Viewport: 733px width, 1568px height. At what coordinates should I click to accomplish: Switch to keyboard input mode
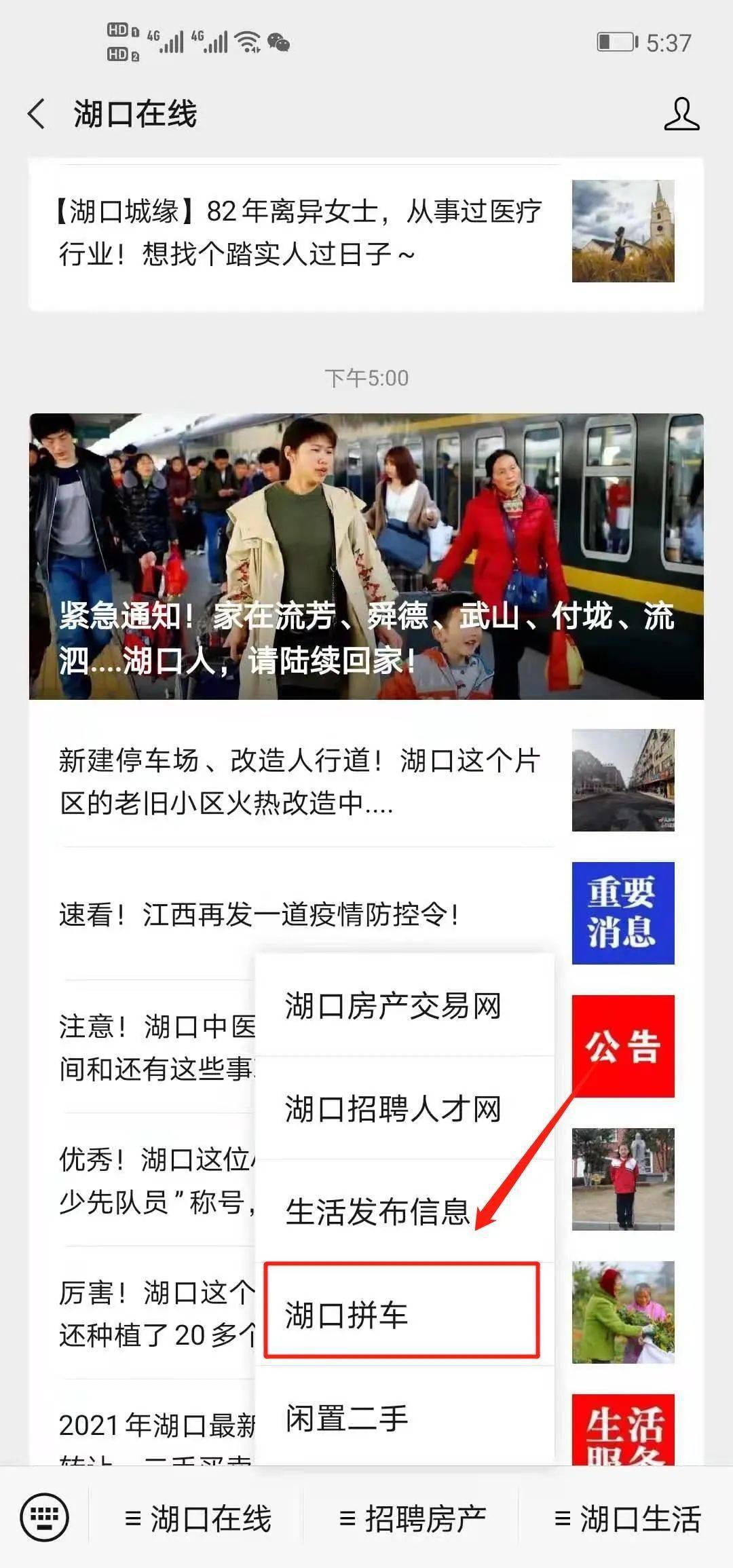tap(45, 1517)
